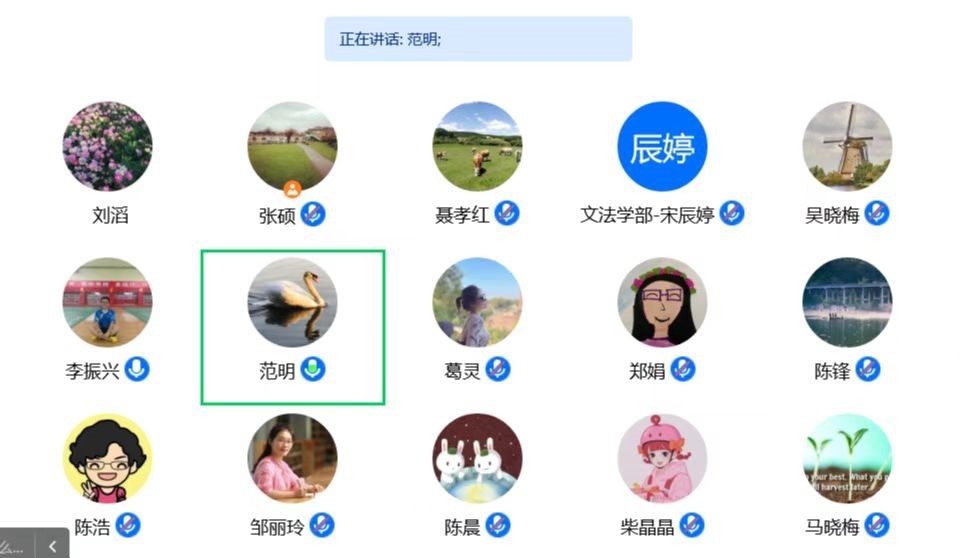Image resolution: width=972 pixels, height=558 pixels.
Task: Open 马晓梅's participant tile
Action: click(x=847, y=458)
